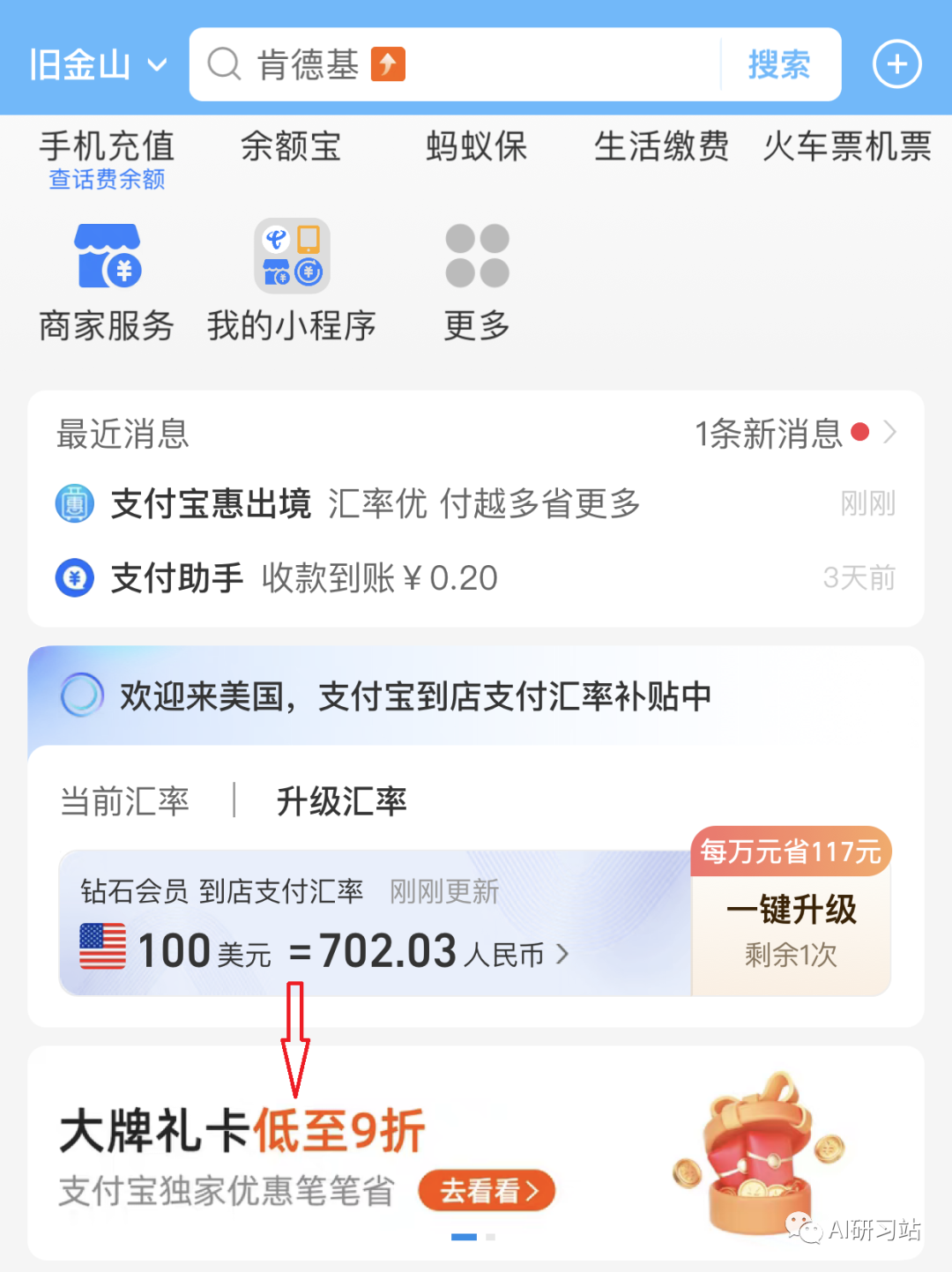Screen dimensions: 952x1272
Task: Open the 旧金山 city dropdown
Action: coord(97,64)
